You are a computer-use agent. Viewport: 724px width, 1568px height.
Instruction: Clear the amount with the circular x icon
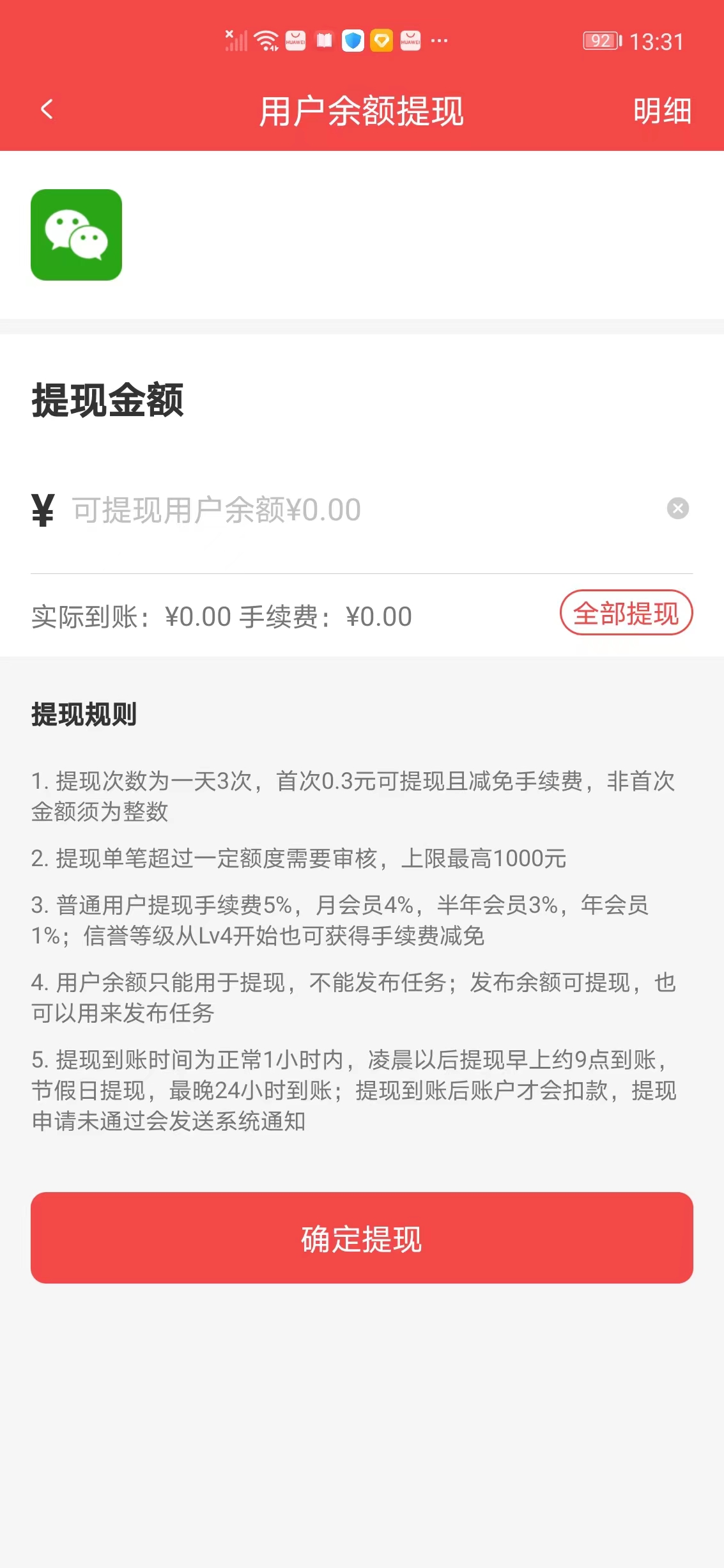[x=678, y=508]
